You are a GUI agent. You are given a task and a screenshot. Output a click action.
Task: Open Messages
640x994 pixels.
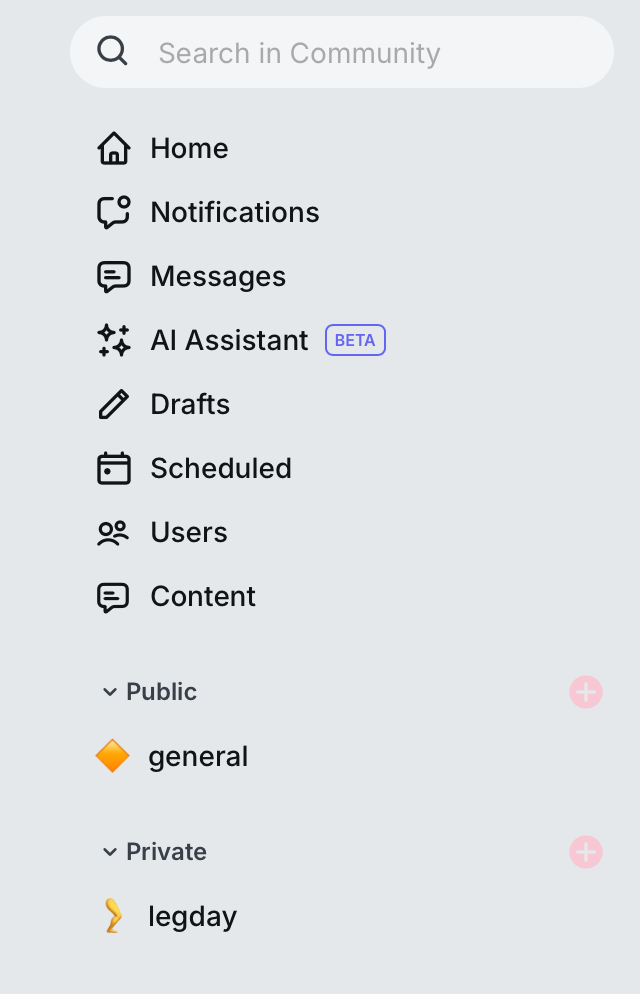tap(217, 276)
